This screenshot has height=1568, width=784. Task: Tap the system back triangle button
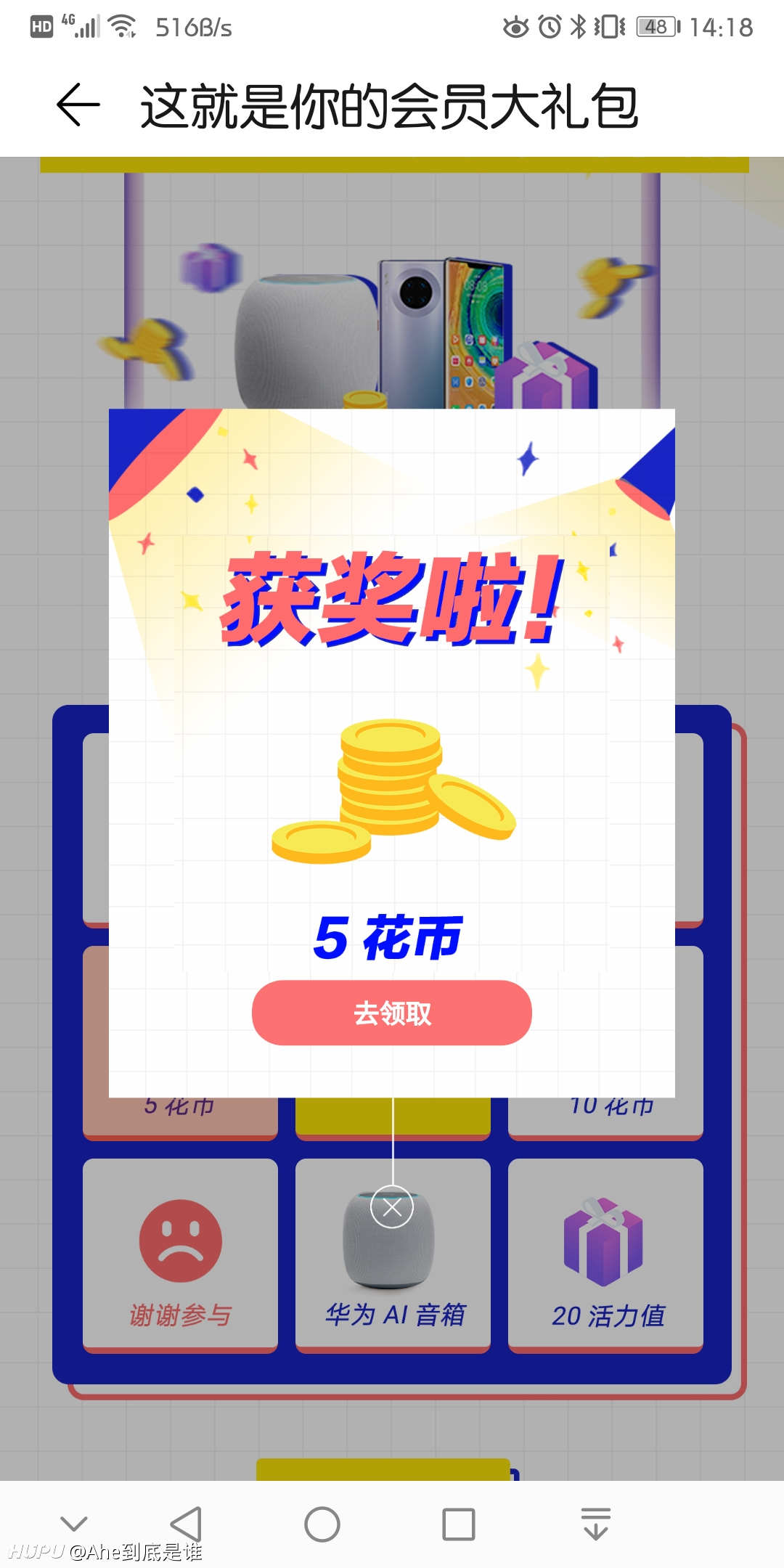click(x=186, y=1524)
